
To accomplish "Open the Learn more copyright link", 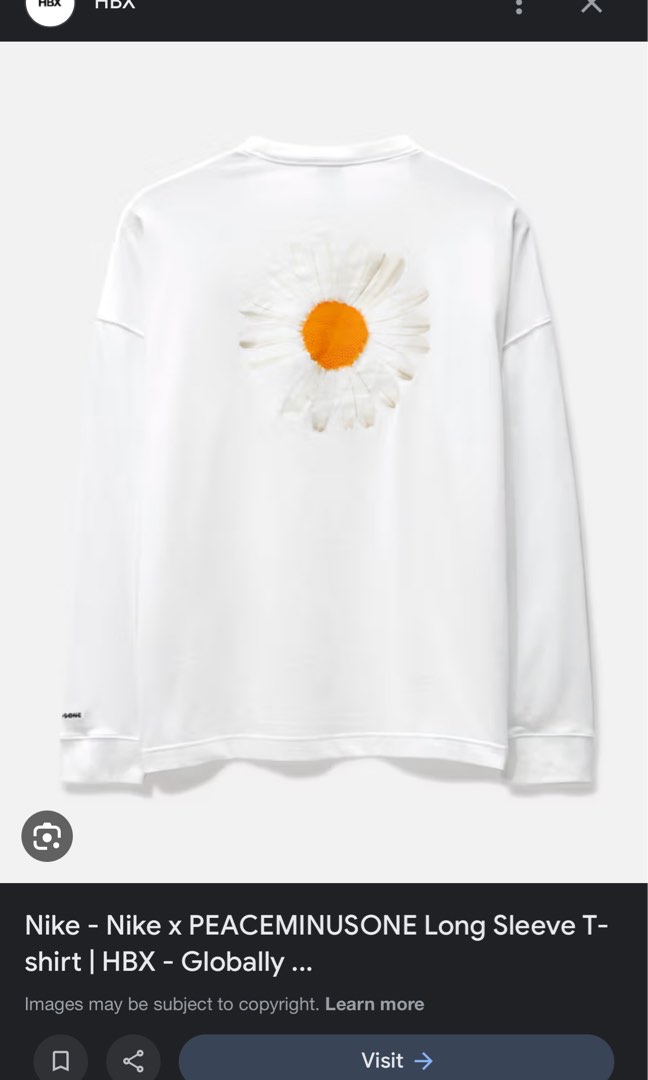I will 374,1004.
